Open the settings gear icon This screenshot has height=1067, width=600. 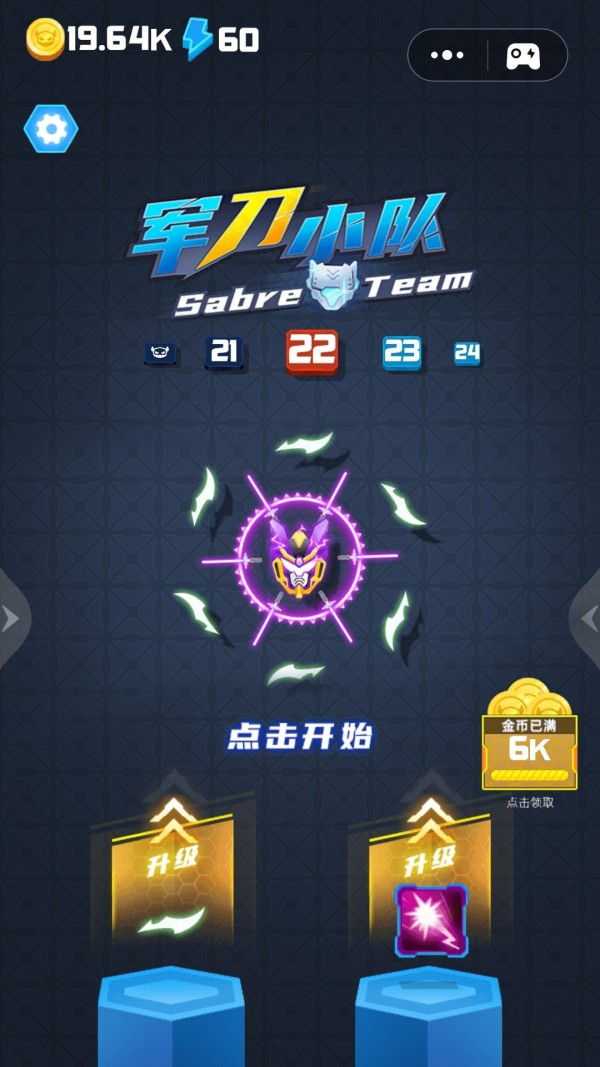coord(51,128)
